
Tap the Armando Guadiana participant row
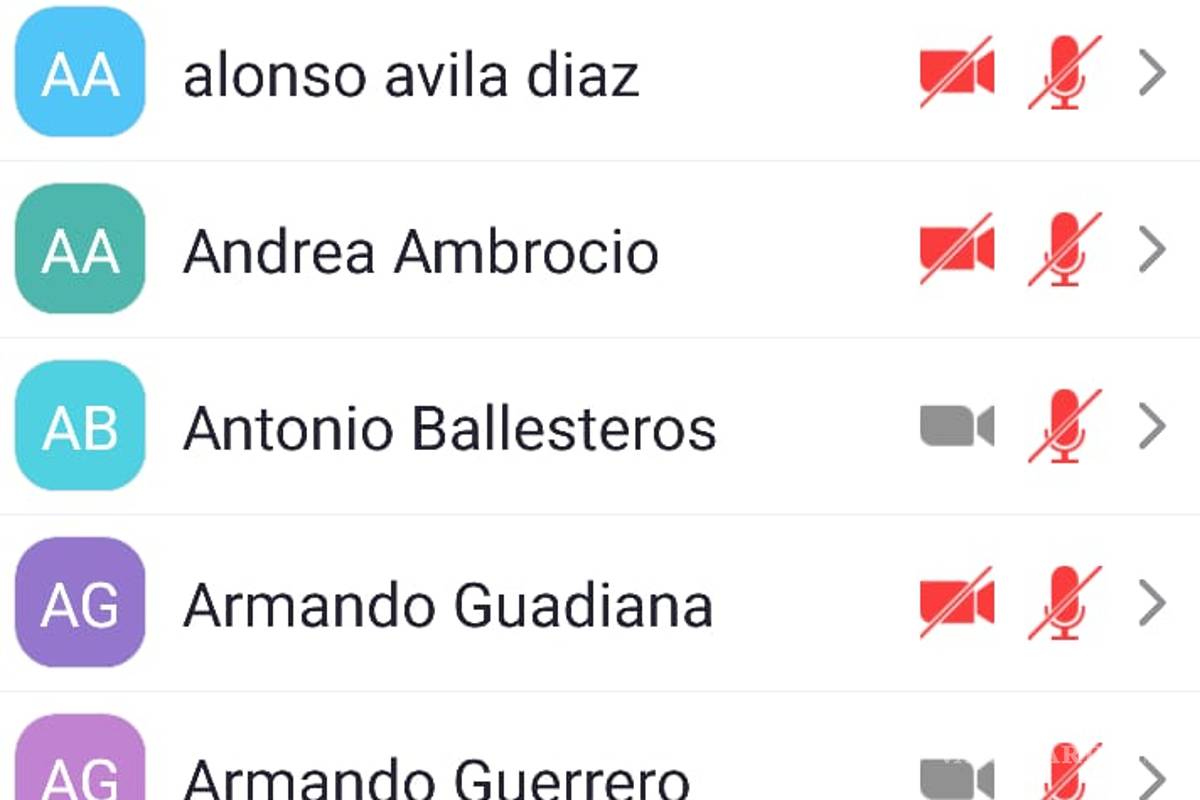click(x=447, y=604)
